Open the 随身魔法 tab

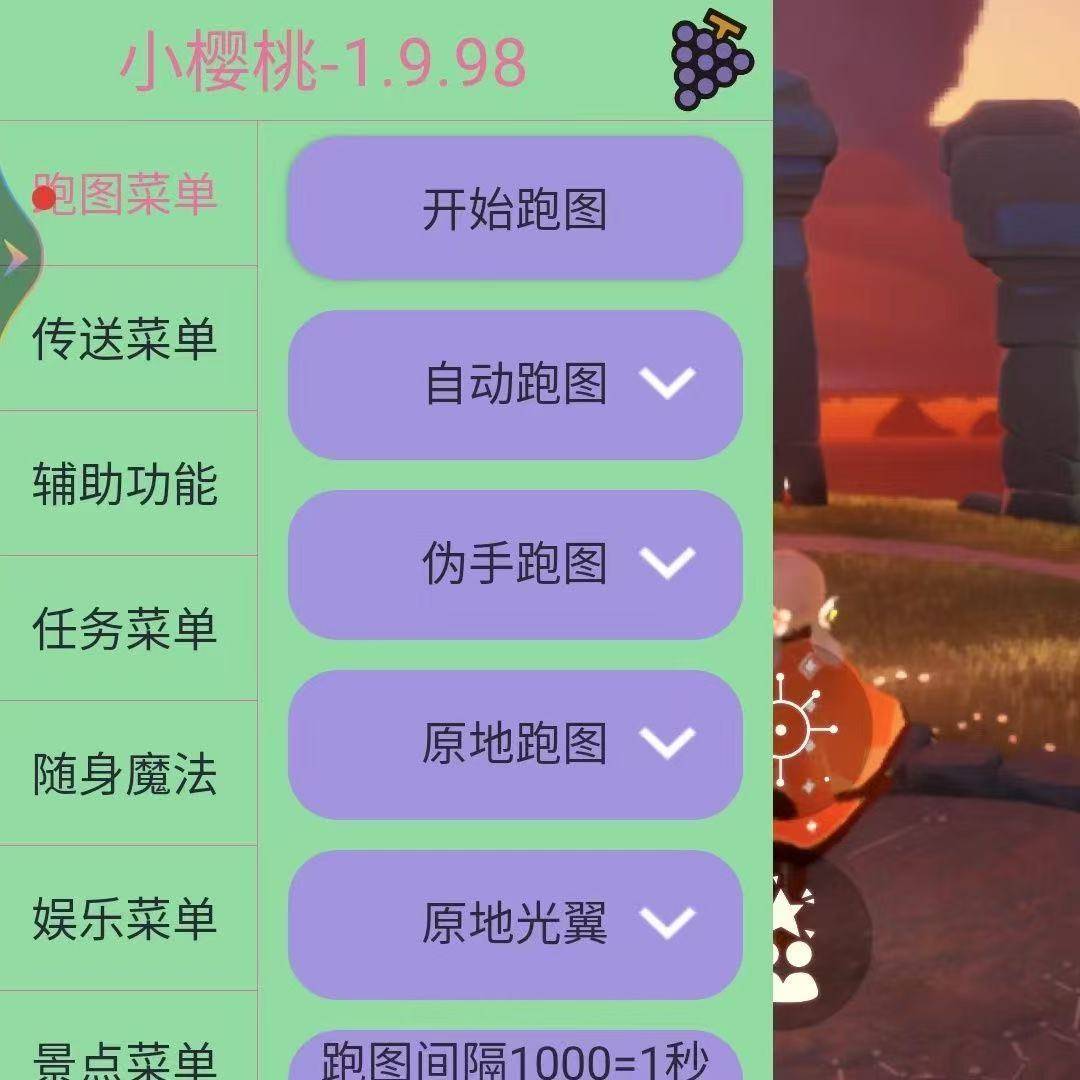click(125, 774)
